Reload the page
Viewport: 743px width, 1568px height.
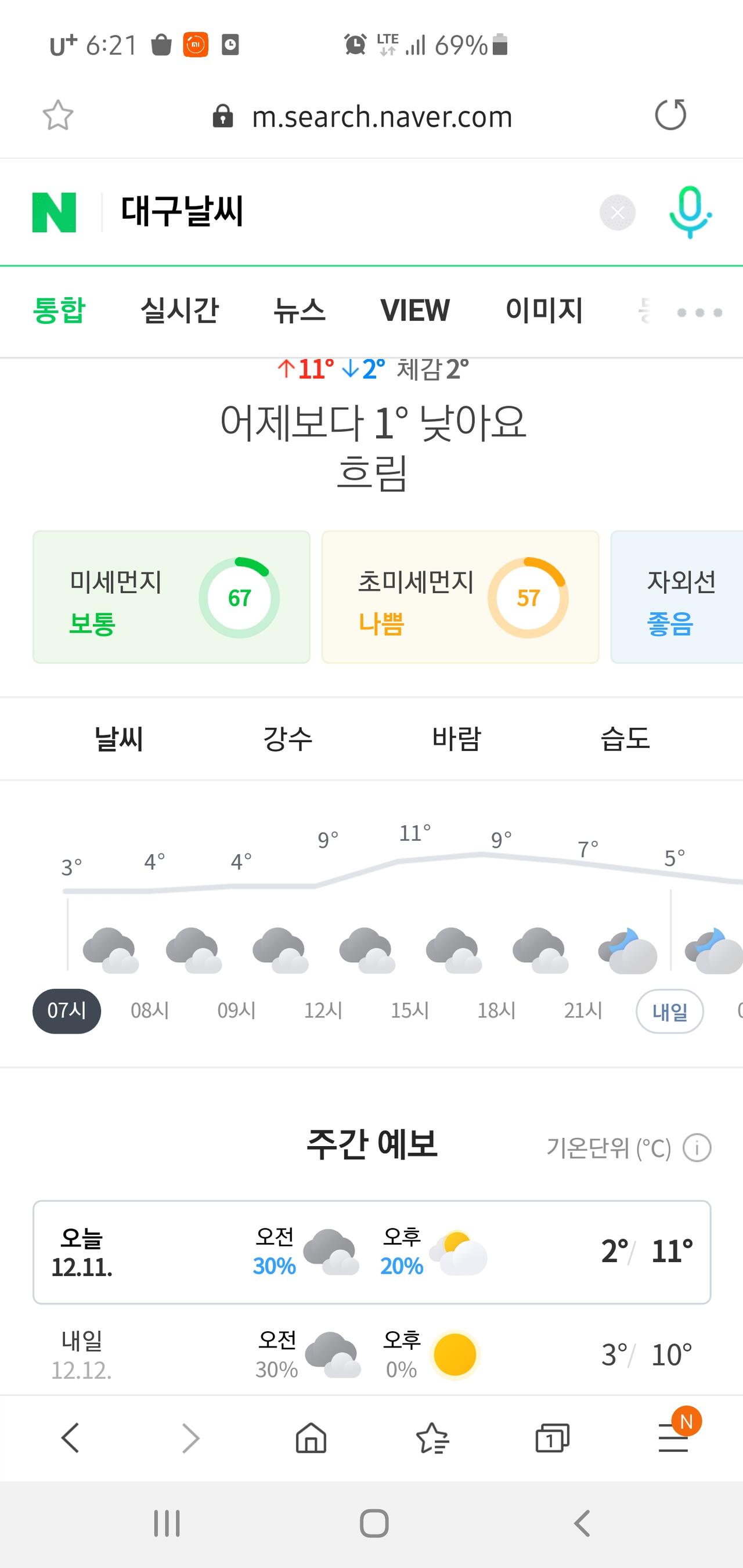[x=670, y=115]
